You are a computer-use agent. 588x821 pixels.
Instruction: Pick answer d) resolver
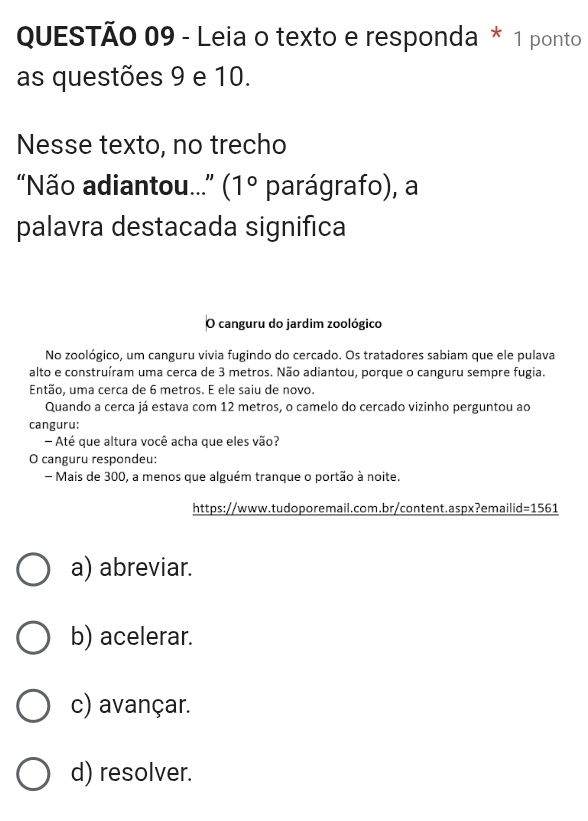(34, 773)
